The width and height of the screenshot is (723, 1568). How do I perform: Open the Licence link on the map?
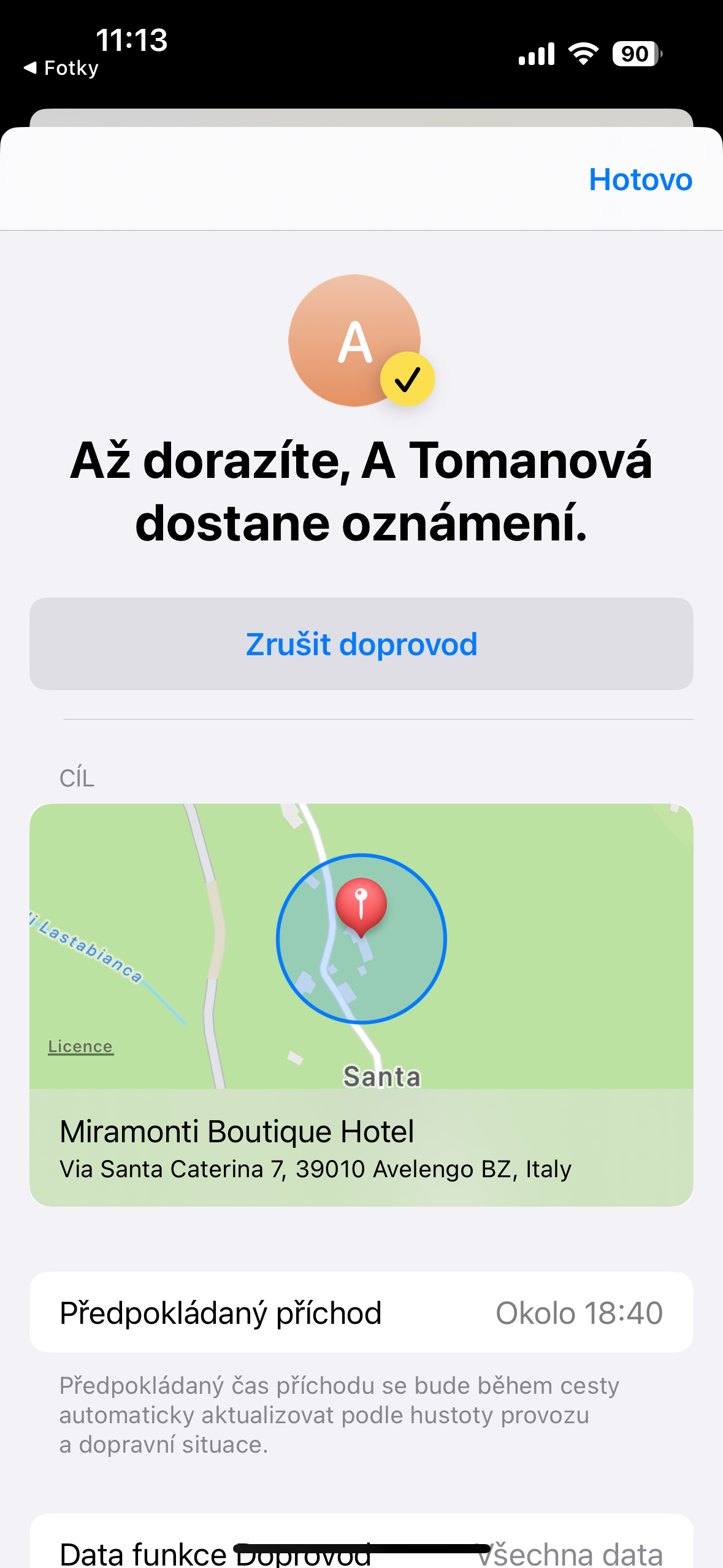pyautogui.click(x=80, y=1046)
